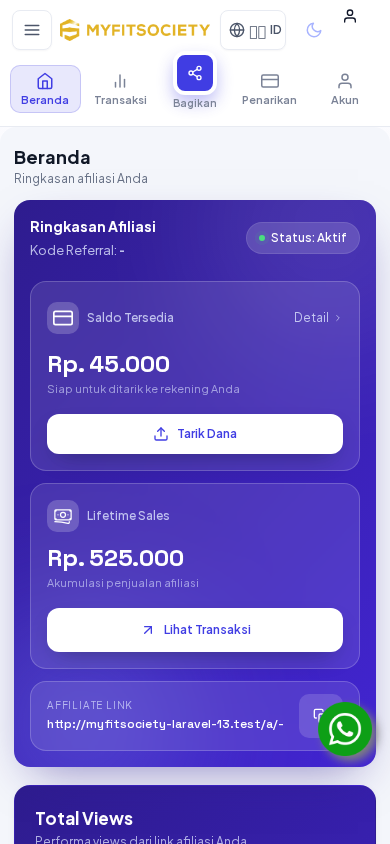
Task: View Saldo Tersedia detail
Action: pos(317,318)
